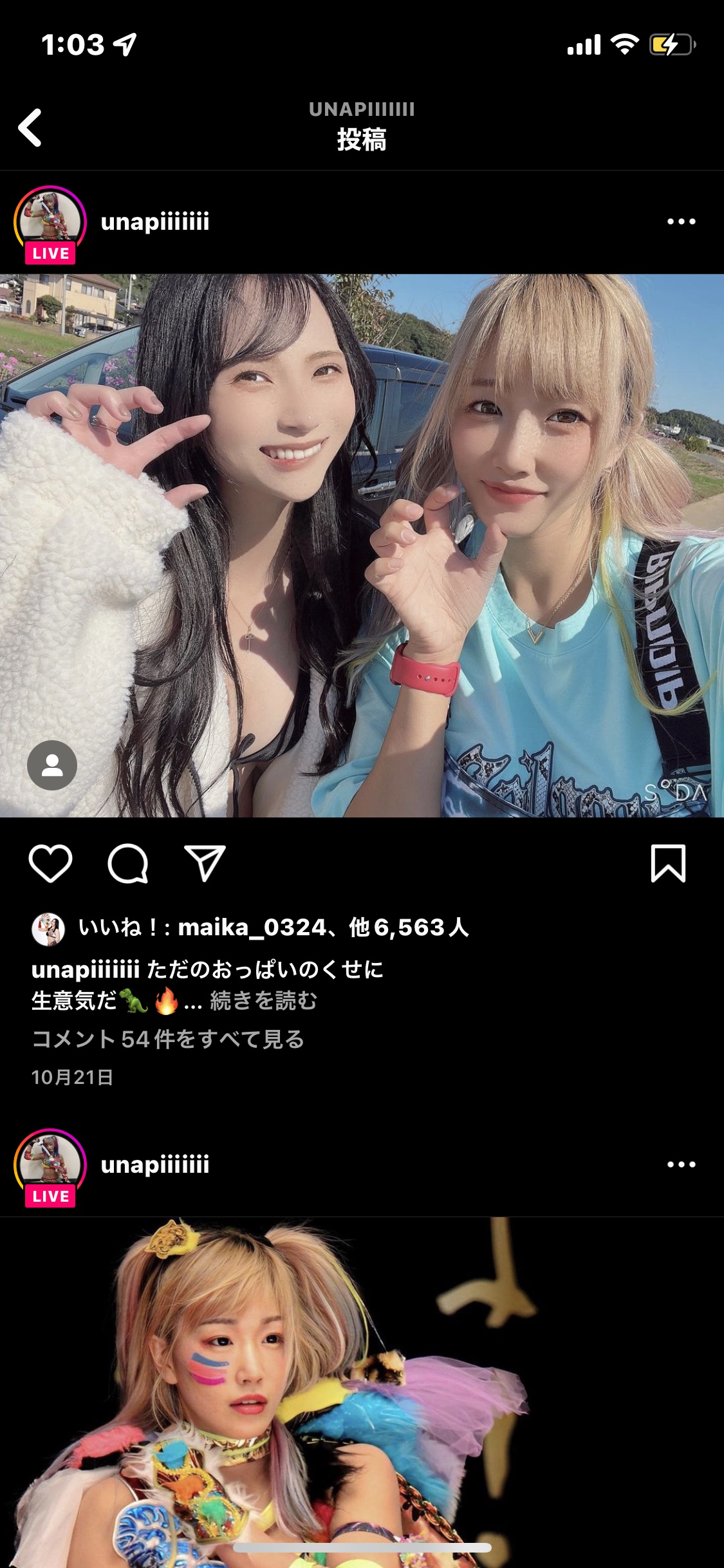Open the LIVE avatar above the selfie post
Screen dimensions: 724x1568
[x=50, y=223]
